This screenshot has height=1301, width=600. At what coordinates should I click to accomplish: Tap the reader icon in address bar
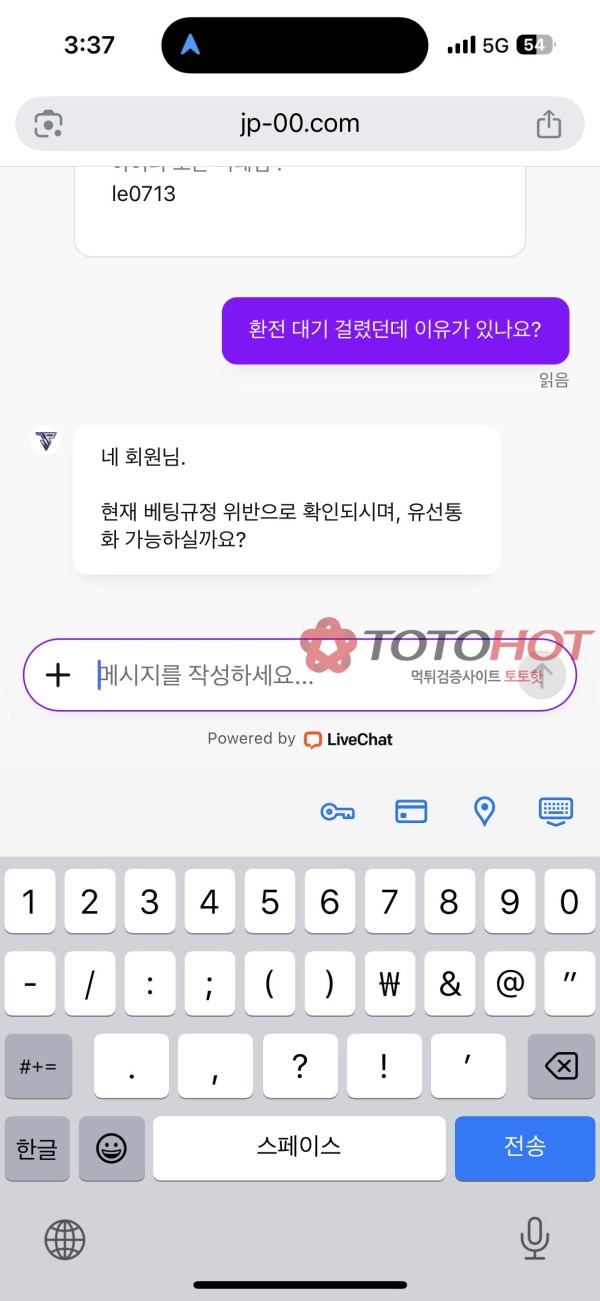[48, 124]
